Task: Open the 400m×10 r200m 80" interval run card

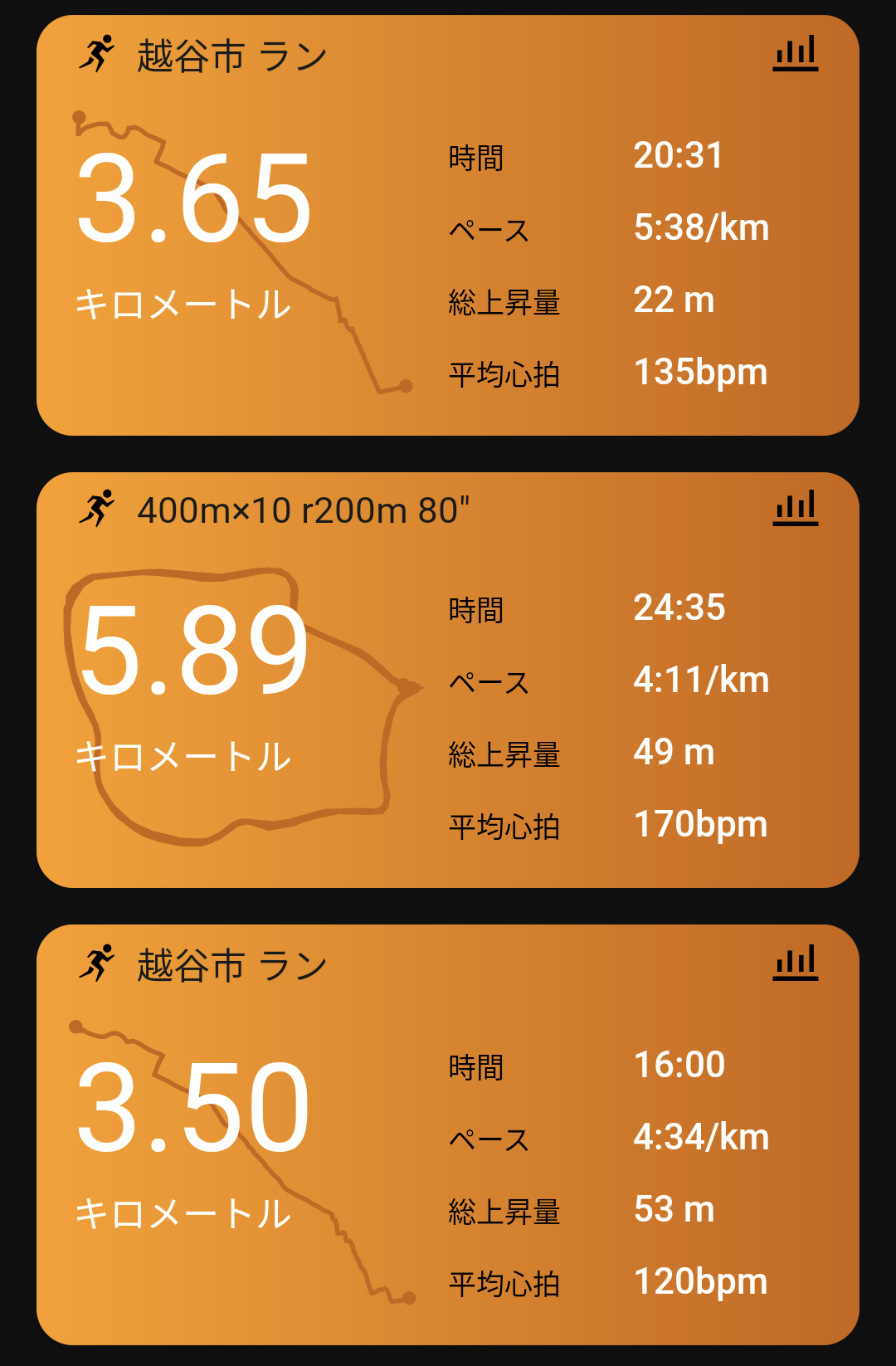Action: [448, 681]
